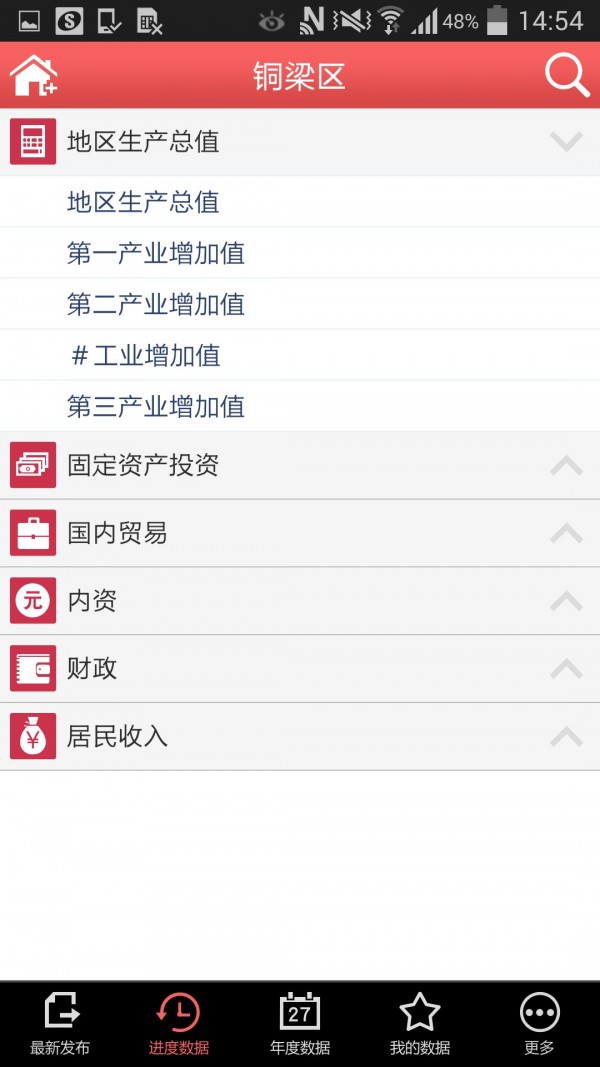Viewport: 600px width, 1067px height.
Task: View the #工业增加值 entry
Action: (x=146, y=355)
